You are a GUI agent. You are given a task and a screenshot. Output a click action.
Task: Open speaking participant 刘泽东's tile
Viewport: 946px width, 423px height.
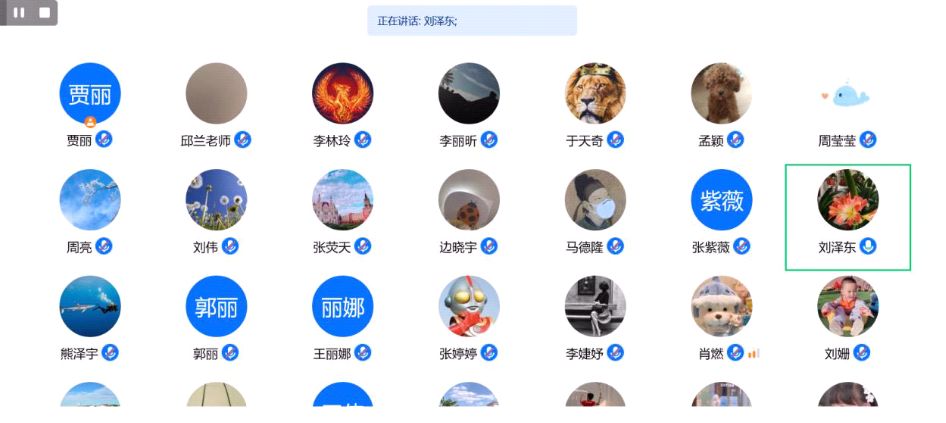[847, 200]
